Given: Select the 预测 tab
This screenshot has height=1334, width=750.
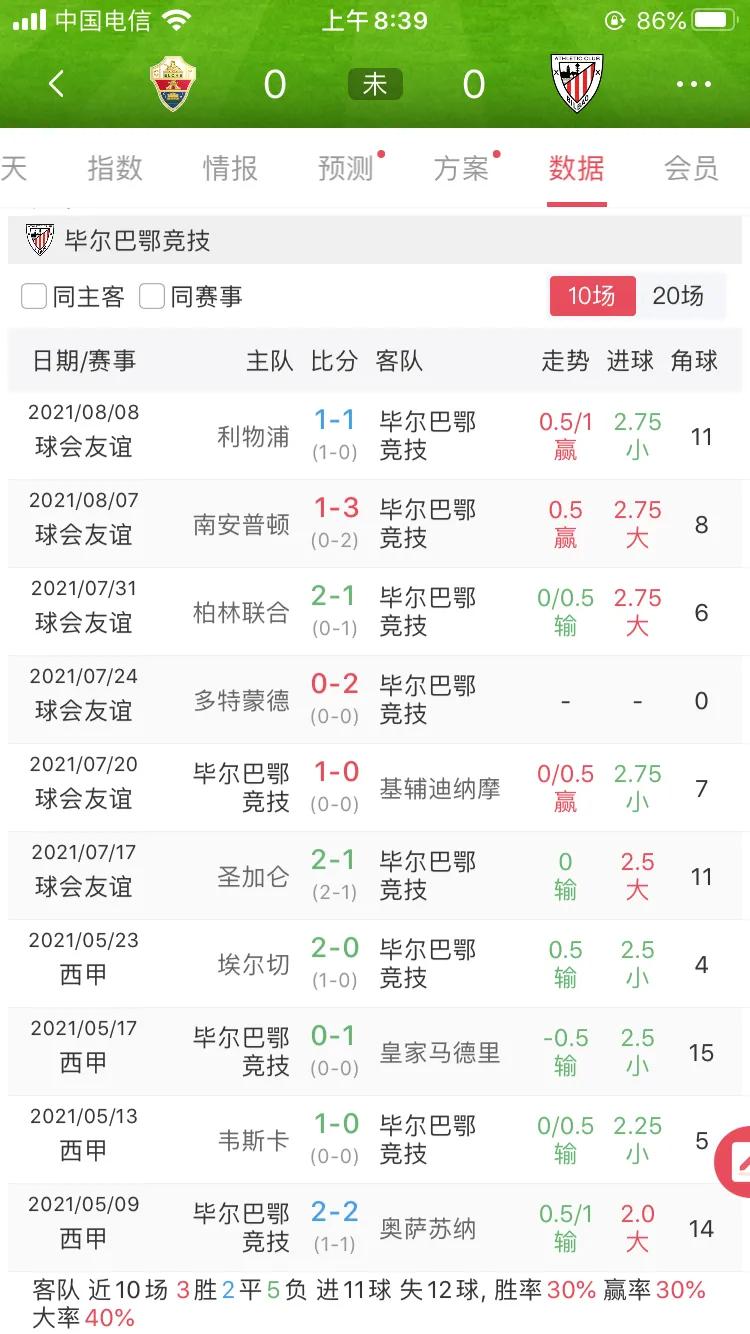Looking at the screenshot, I should [345, 170].
